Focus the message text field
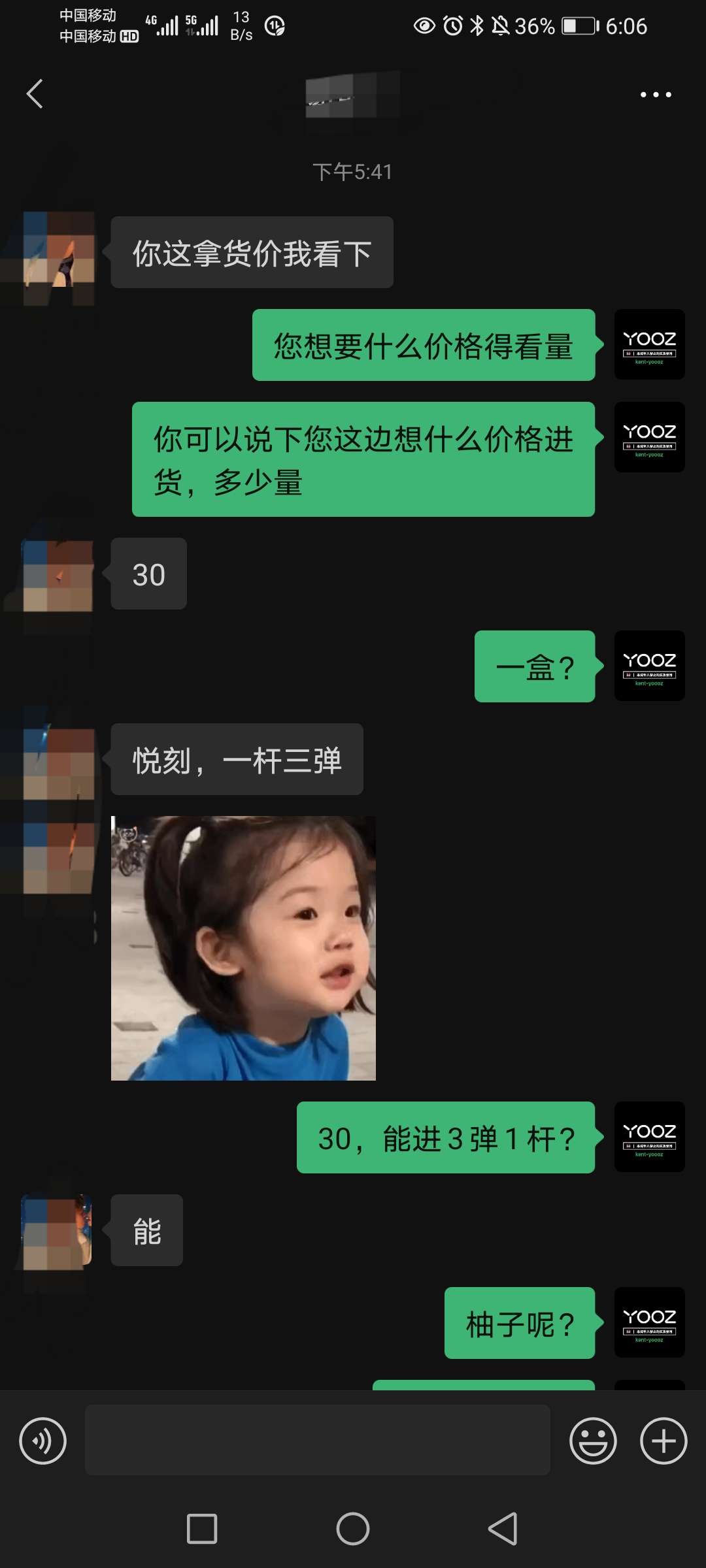 [317, 1439]
